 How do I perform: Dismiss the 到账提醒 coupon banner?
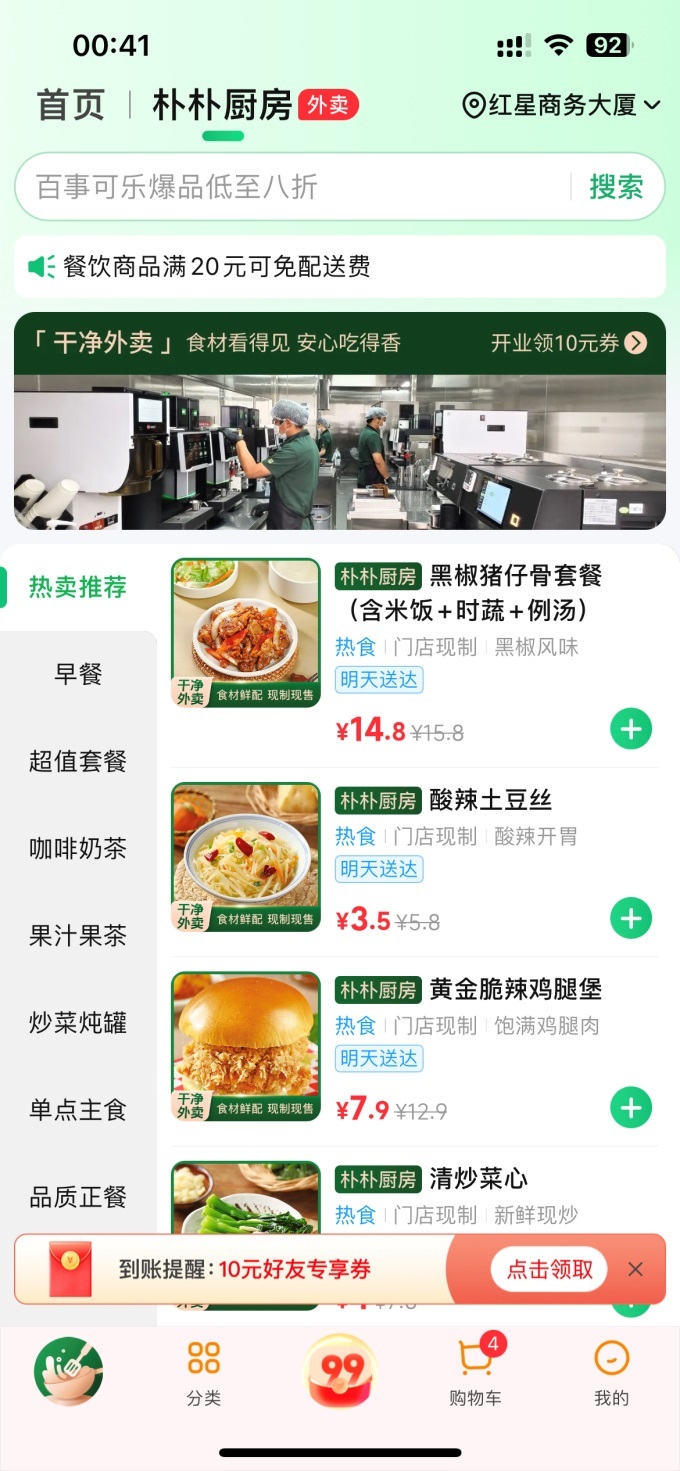coord(635,1269)
